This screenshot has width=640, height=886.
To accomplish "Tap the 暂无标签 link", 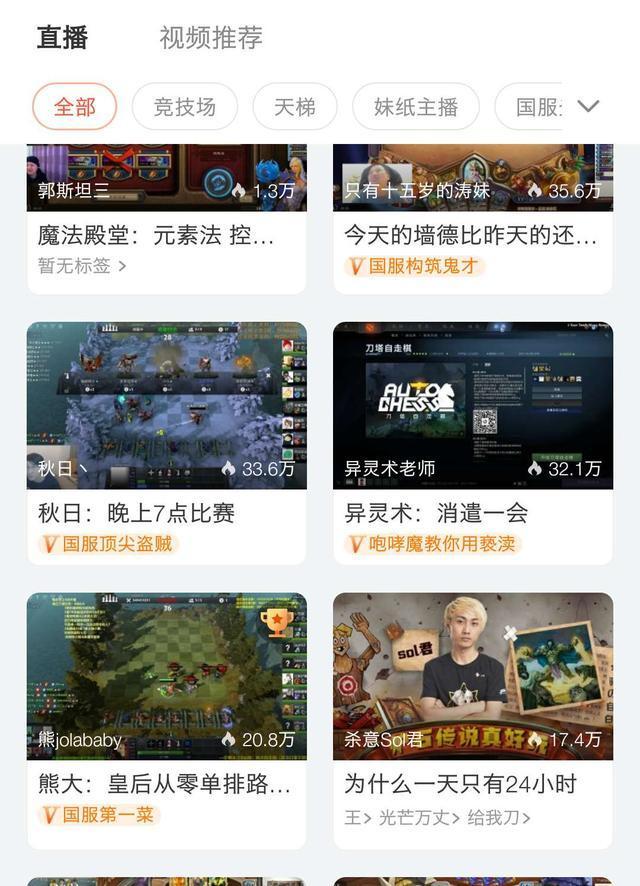I will 82,266.
